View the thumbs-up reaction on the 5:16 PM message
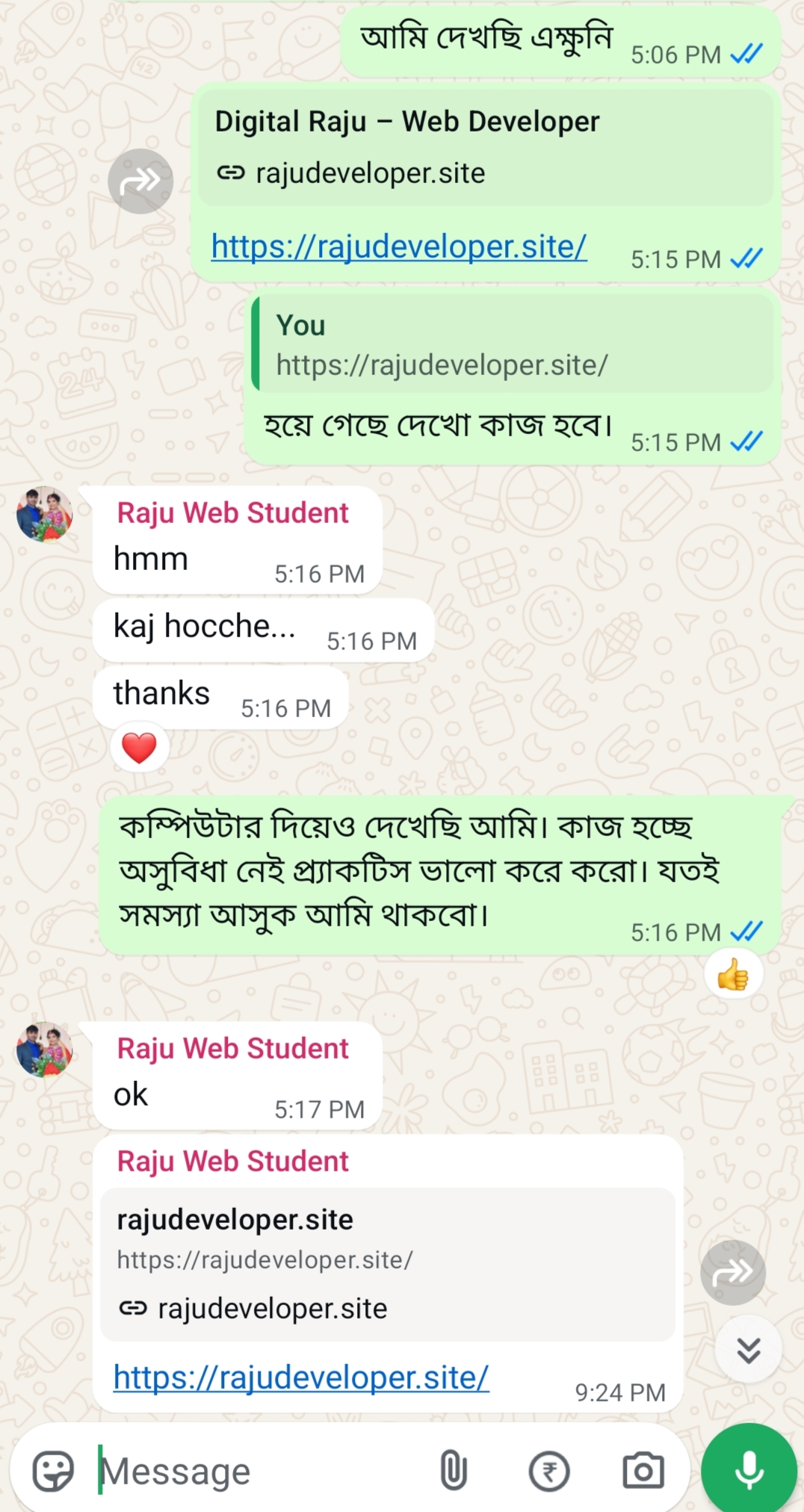 pos(733,975)
